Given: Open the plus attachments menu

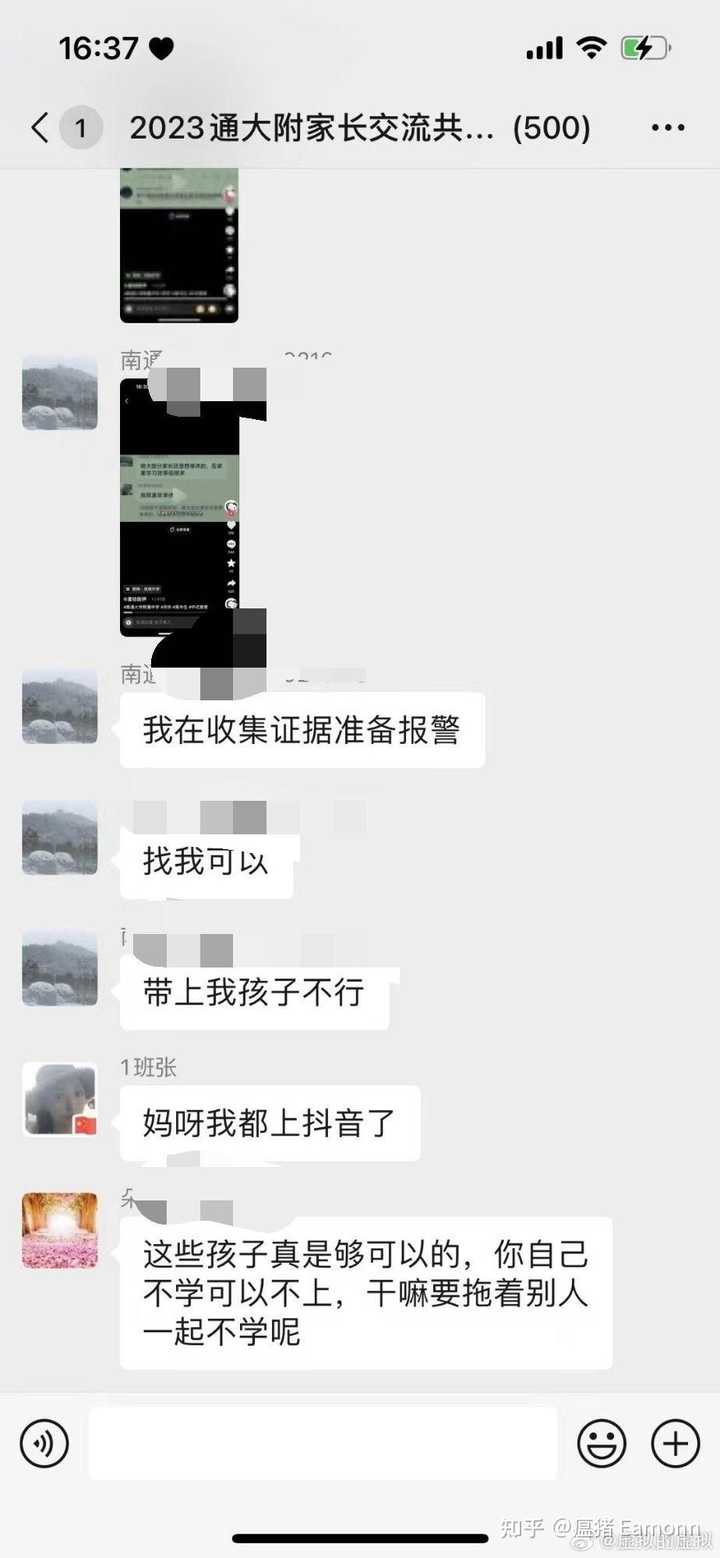Looking at the screenshot, I should 676,1444.
